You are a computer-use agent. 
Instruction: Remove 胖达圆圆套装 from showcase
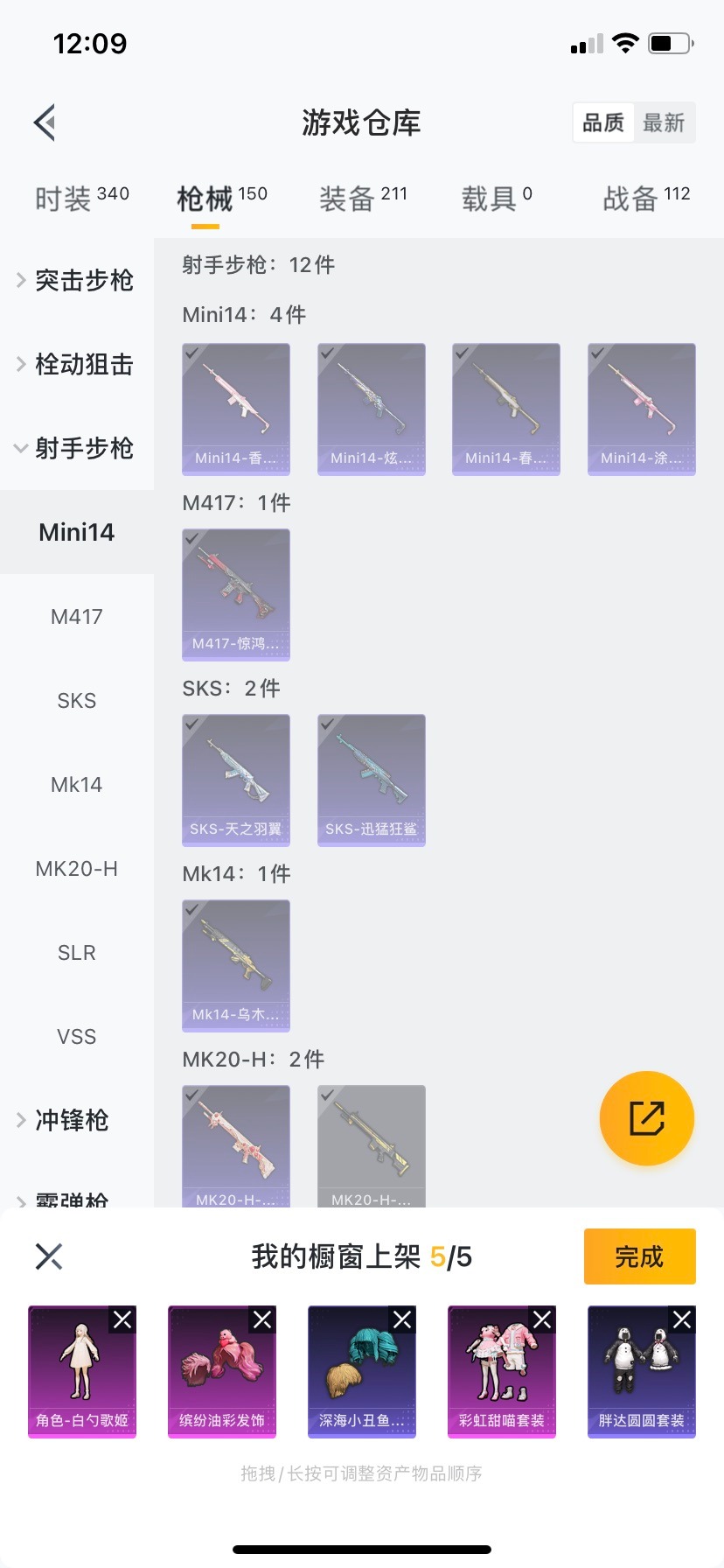682,1319
